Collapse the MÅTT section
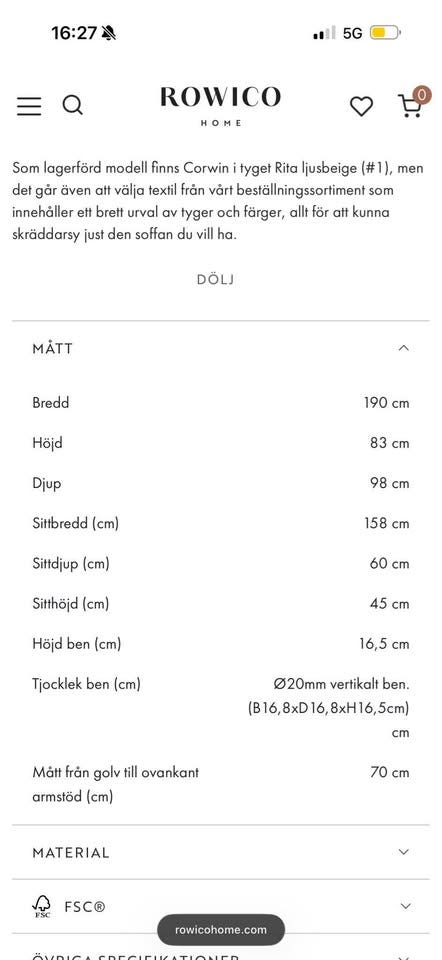Screen dimensions: 442x960 (220, 348)
